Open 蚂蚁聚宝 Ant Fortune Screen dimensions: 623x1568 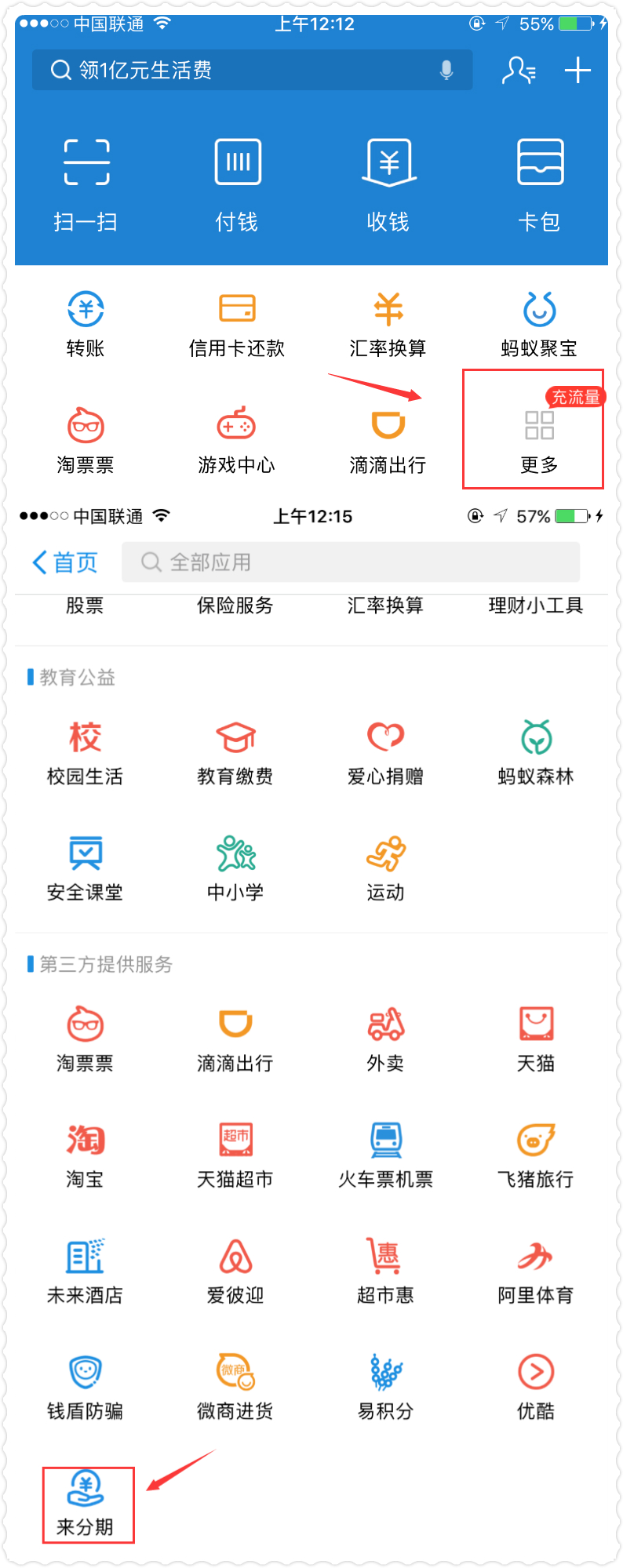point(536,322)
